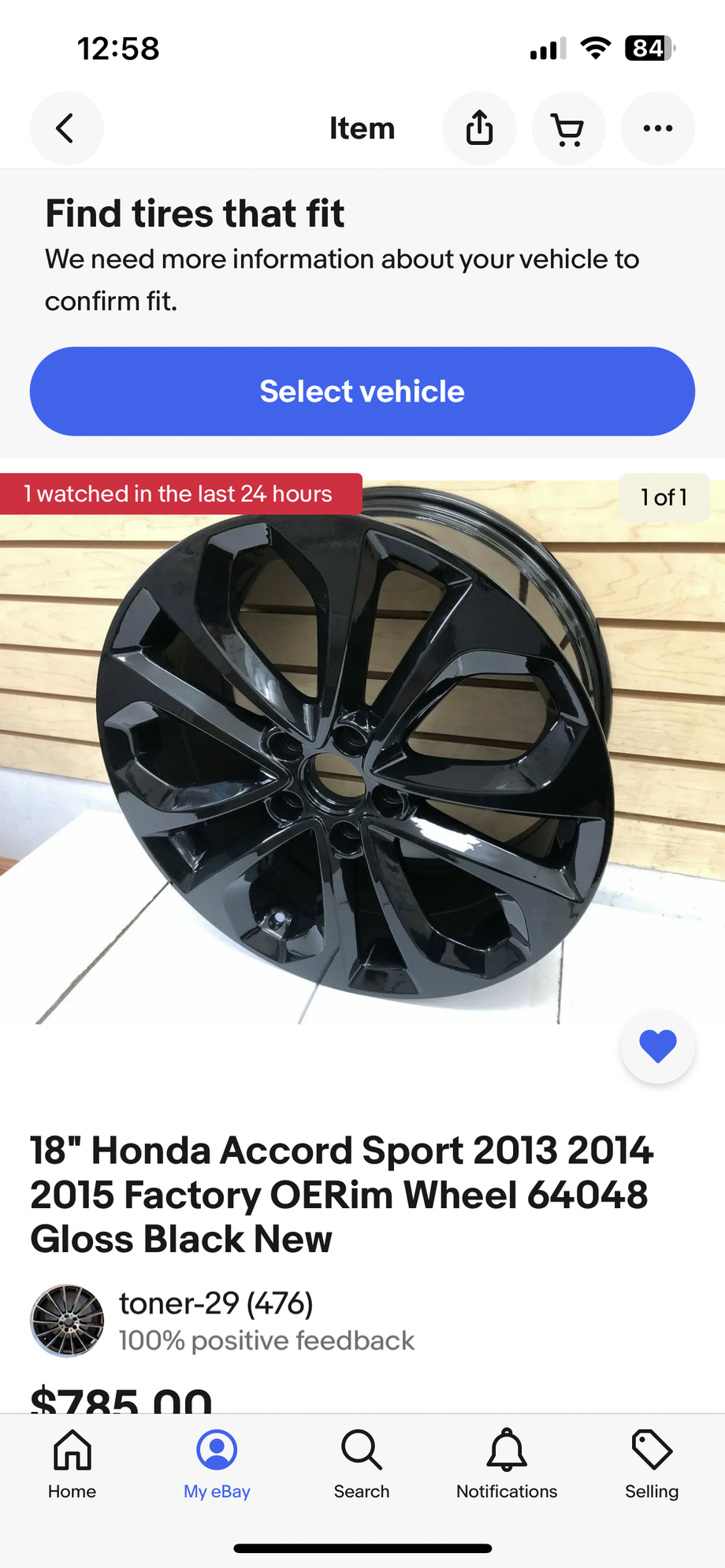The image size is (725, 1568).
Task: Tap the Select vehicle button
Action: pyautogui.click(x=362, y=391)
